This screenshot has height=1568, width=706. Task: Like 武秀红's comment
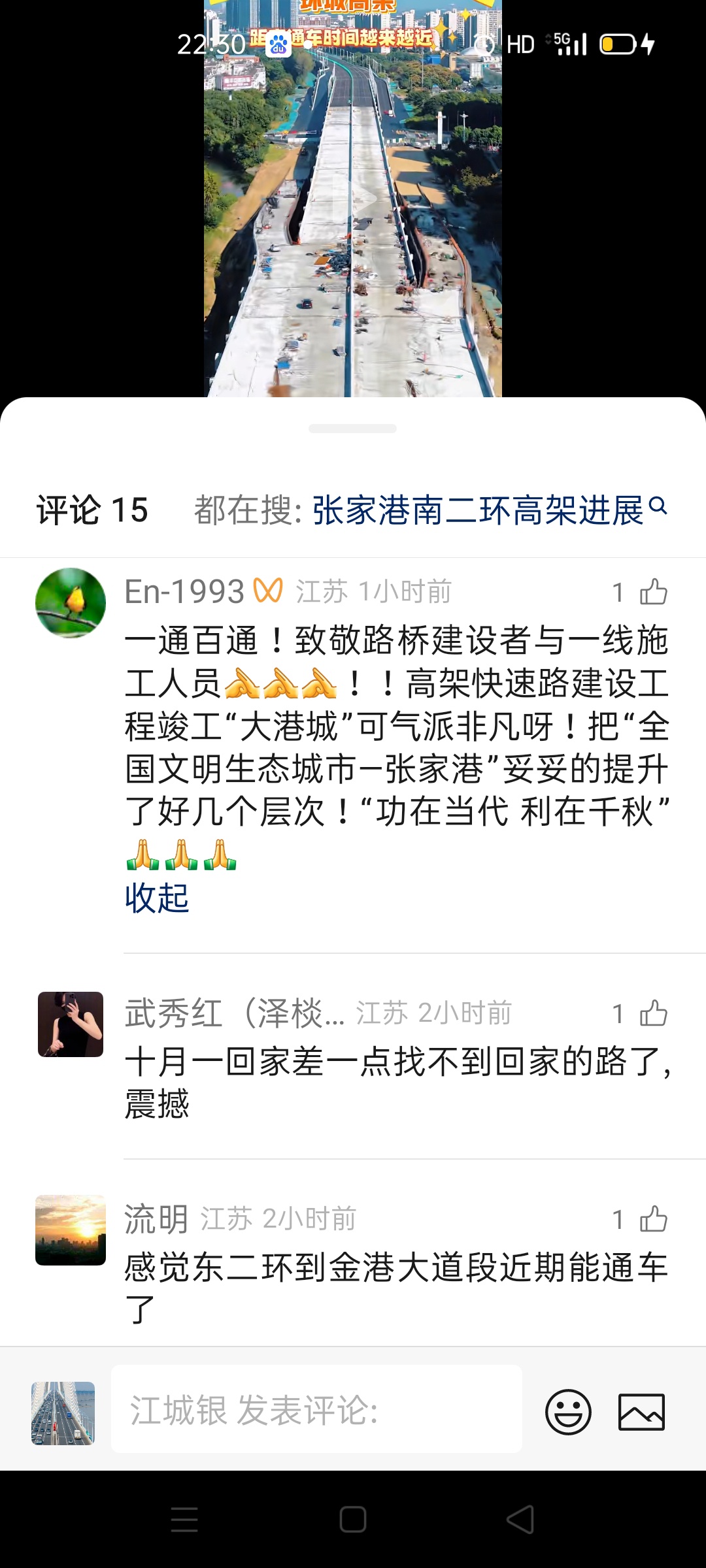point(653,1014)
